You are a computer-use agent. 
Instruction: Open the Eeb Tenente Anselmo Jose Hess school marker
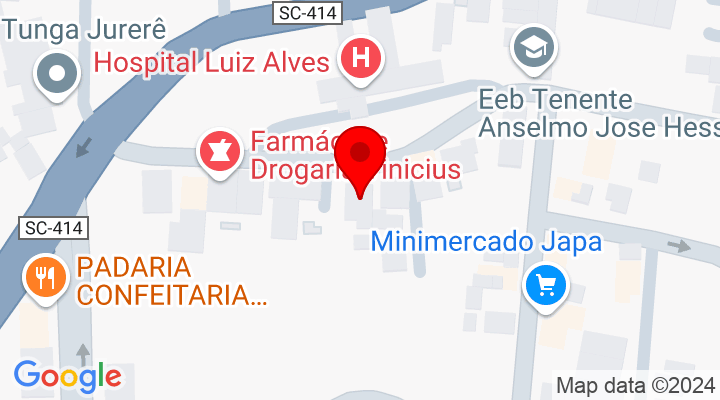534,46
